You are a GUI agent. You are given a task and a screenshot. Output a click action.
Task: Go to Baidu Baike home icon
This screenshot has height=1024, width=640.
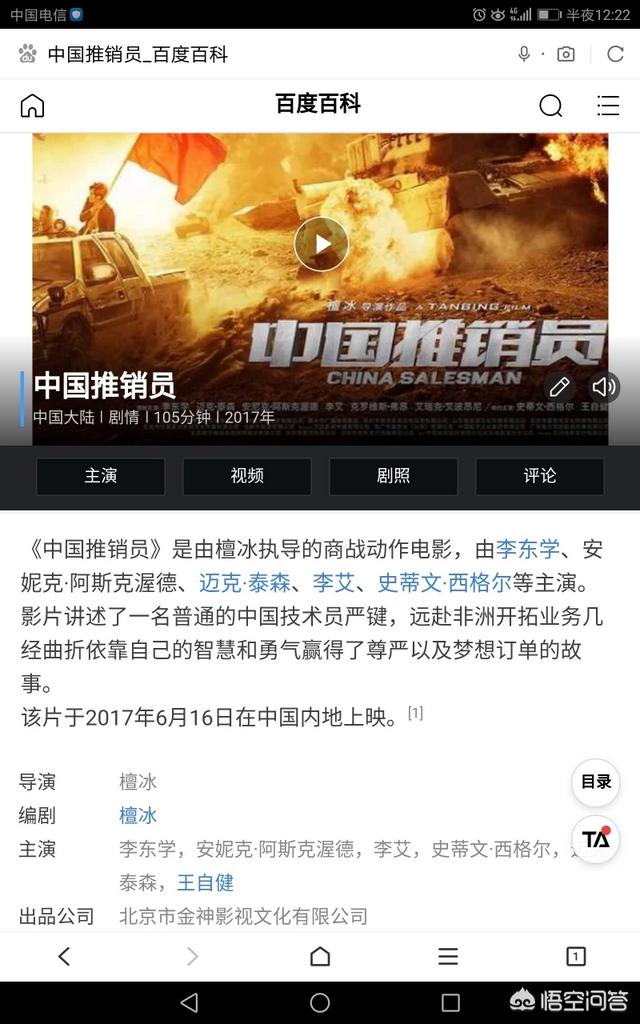pyautogui.click(x=33, y=105)
